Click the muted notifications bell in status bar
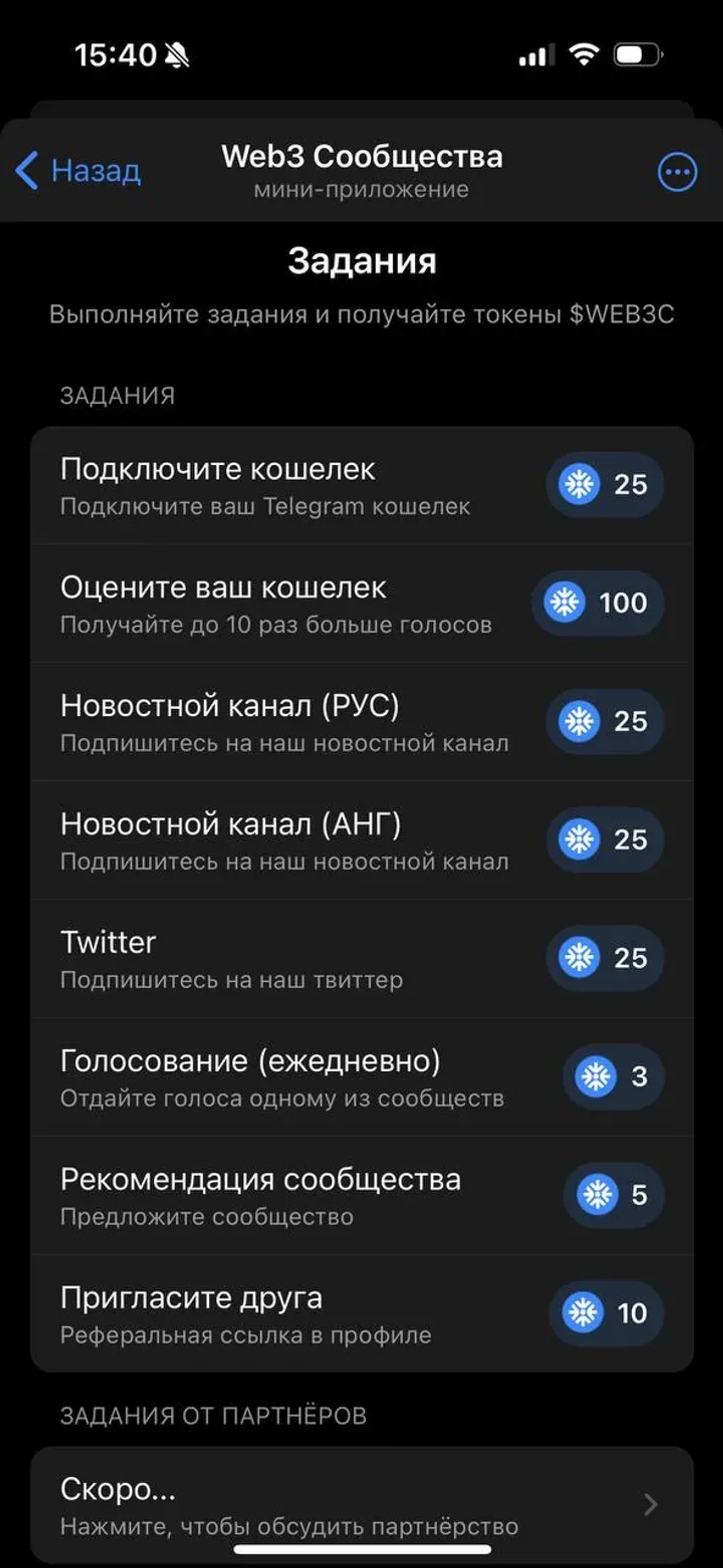Screen dimensions: 723x1568 177,54
